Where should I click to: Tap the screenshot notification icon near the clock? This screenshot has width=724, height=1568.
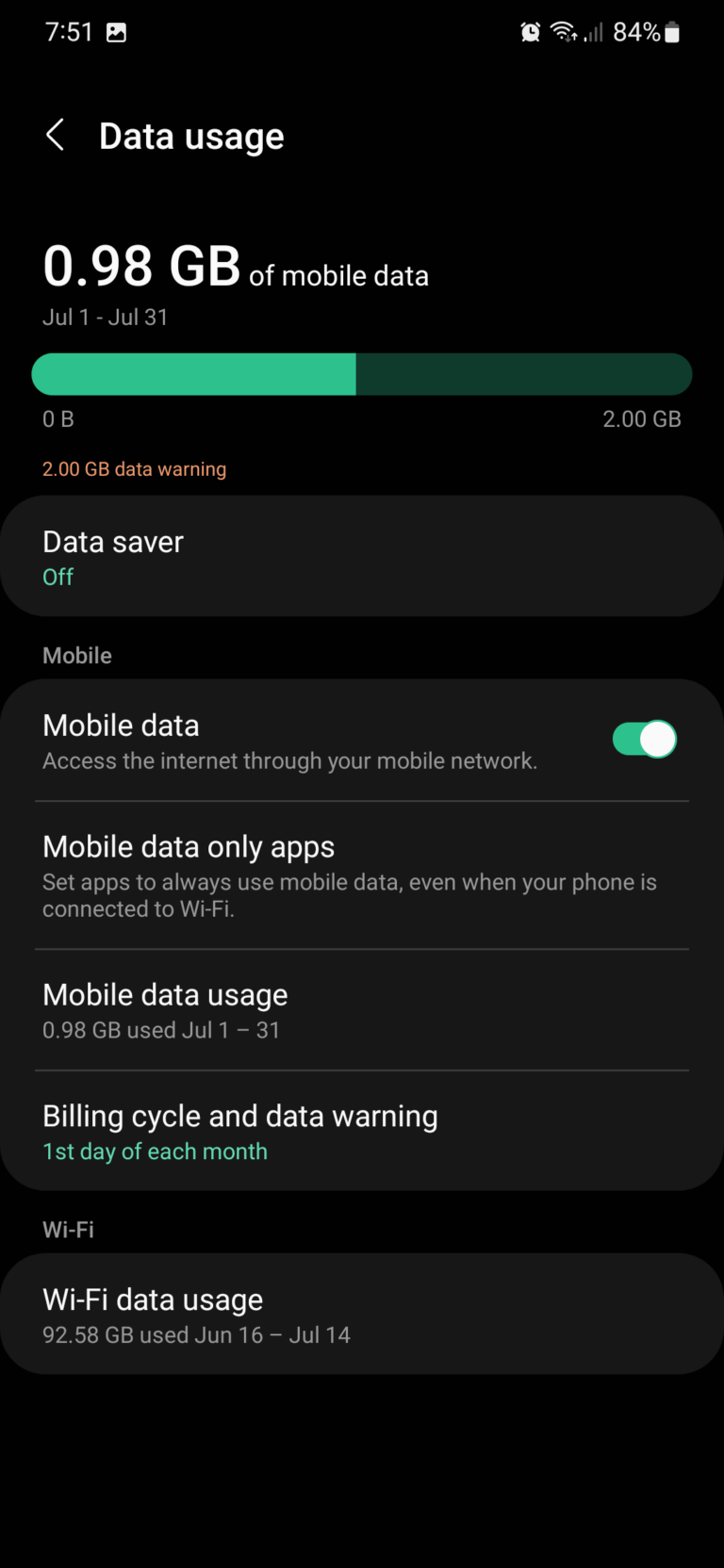pos(116,31)
